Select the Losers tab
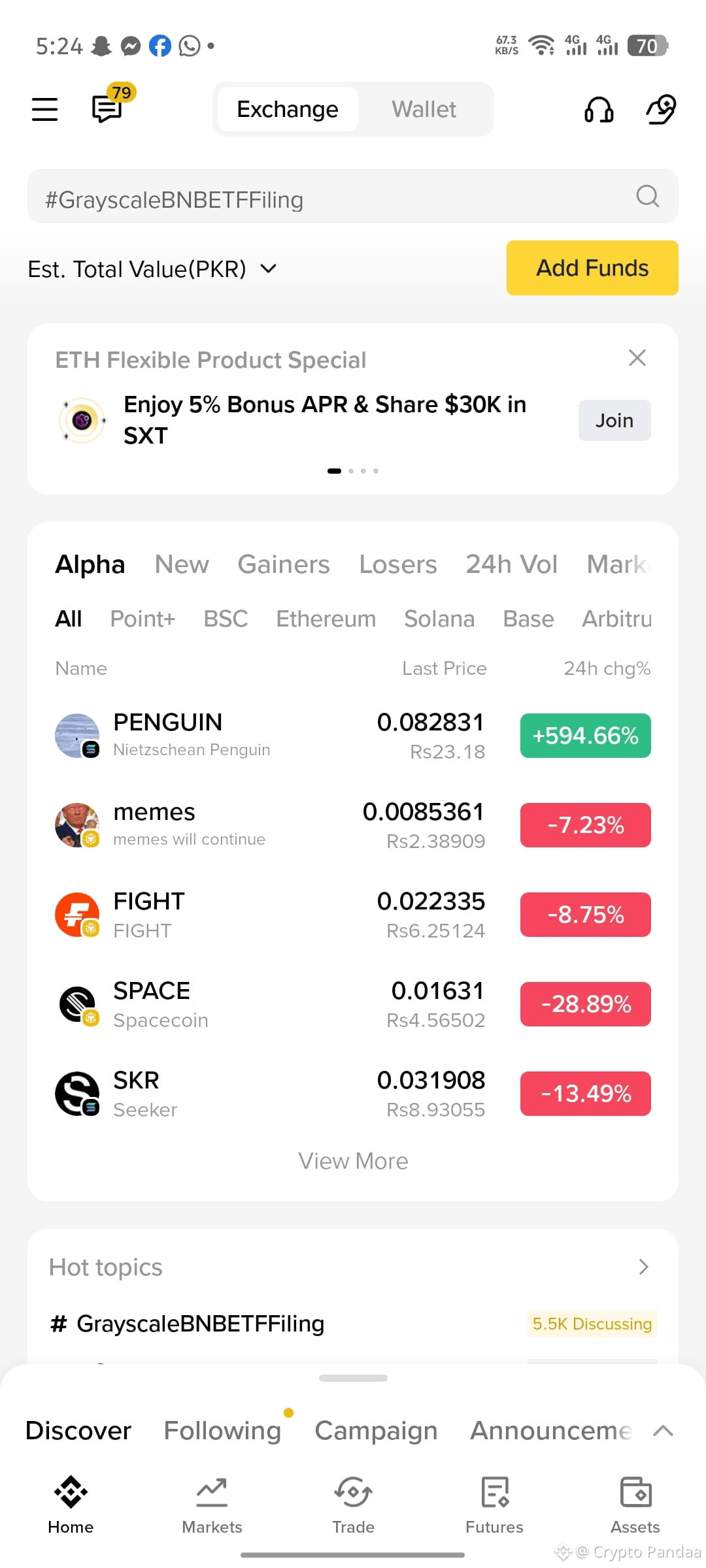Image resolution: width=706 pixels, height=1568 pixels. click(x=397, y=564)
